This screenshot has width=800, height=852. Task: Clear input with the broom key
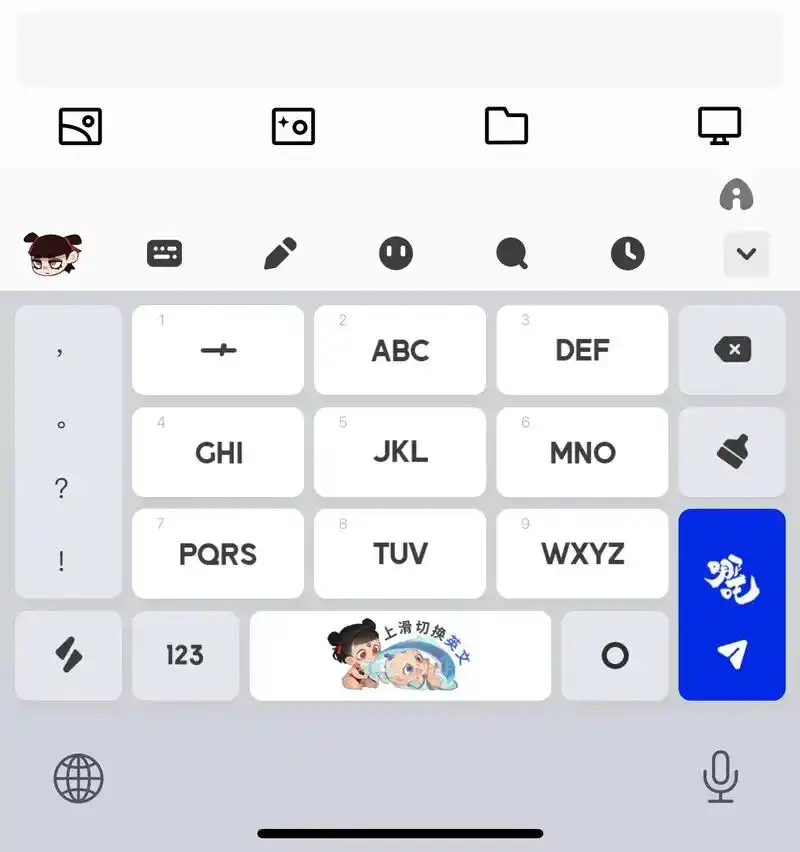pyautogui.click(x=732, y=452)
